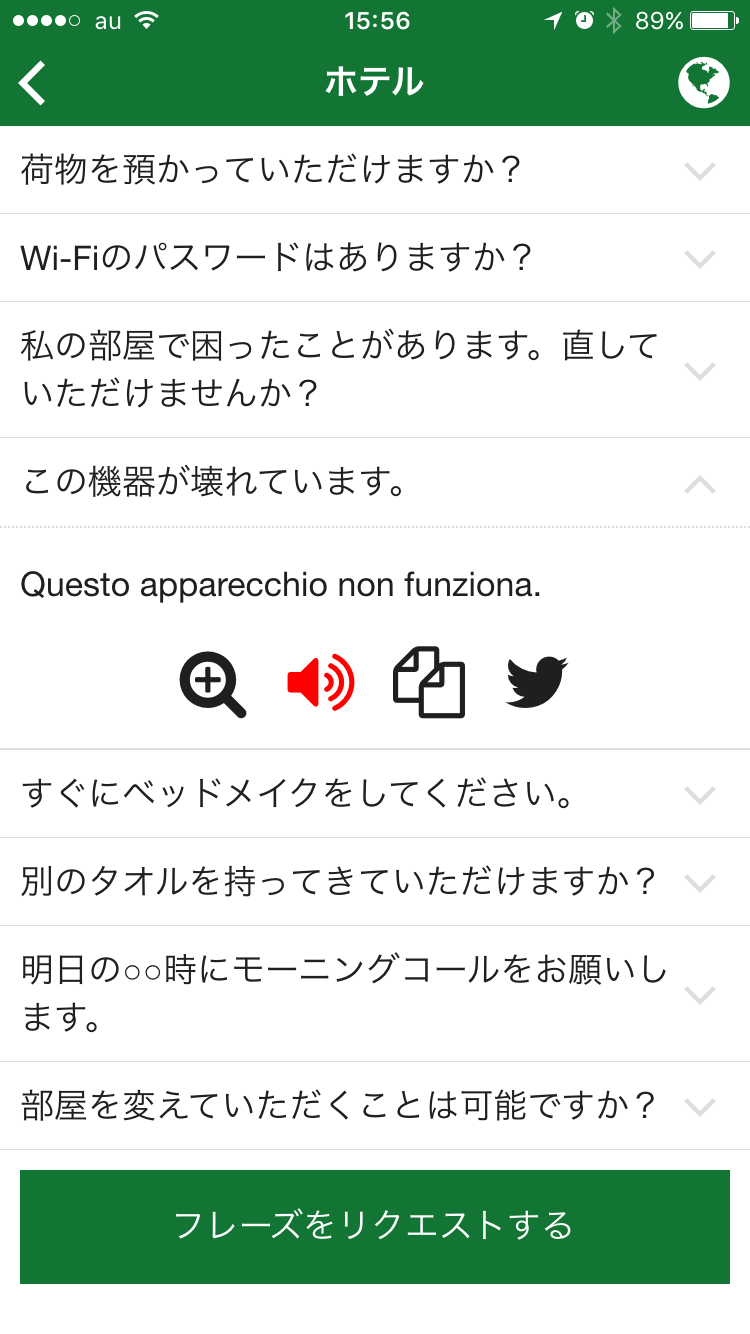Image resolution: width=750 pixels, height=1334 pixels.
Task: Expand the phrase 別のタオルを持ってきていただけますか？
Action: (375, 882)
